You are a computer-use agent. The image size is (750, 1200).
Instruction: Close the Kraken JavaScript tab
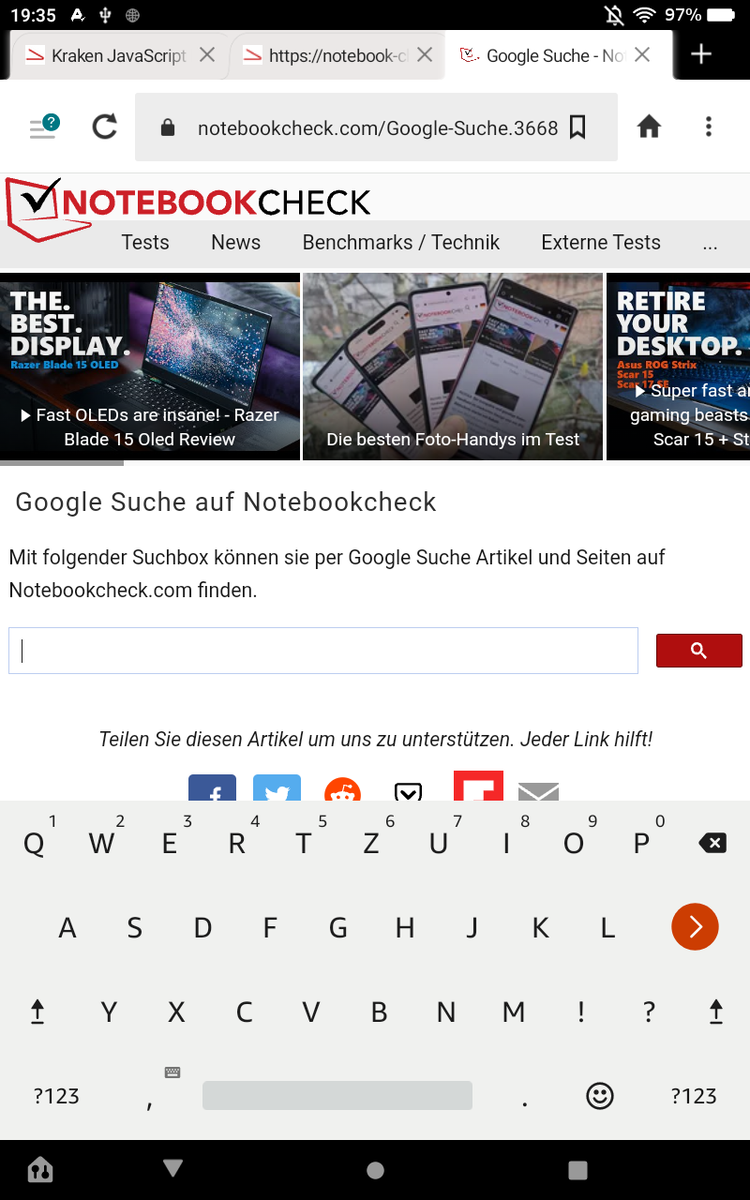207,55
